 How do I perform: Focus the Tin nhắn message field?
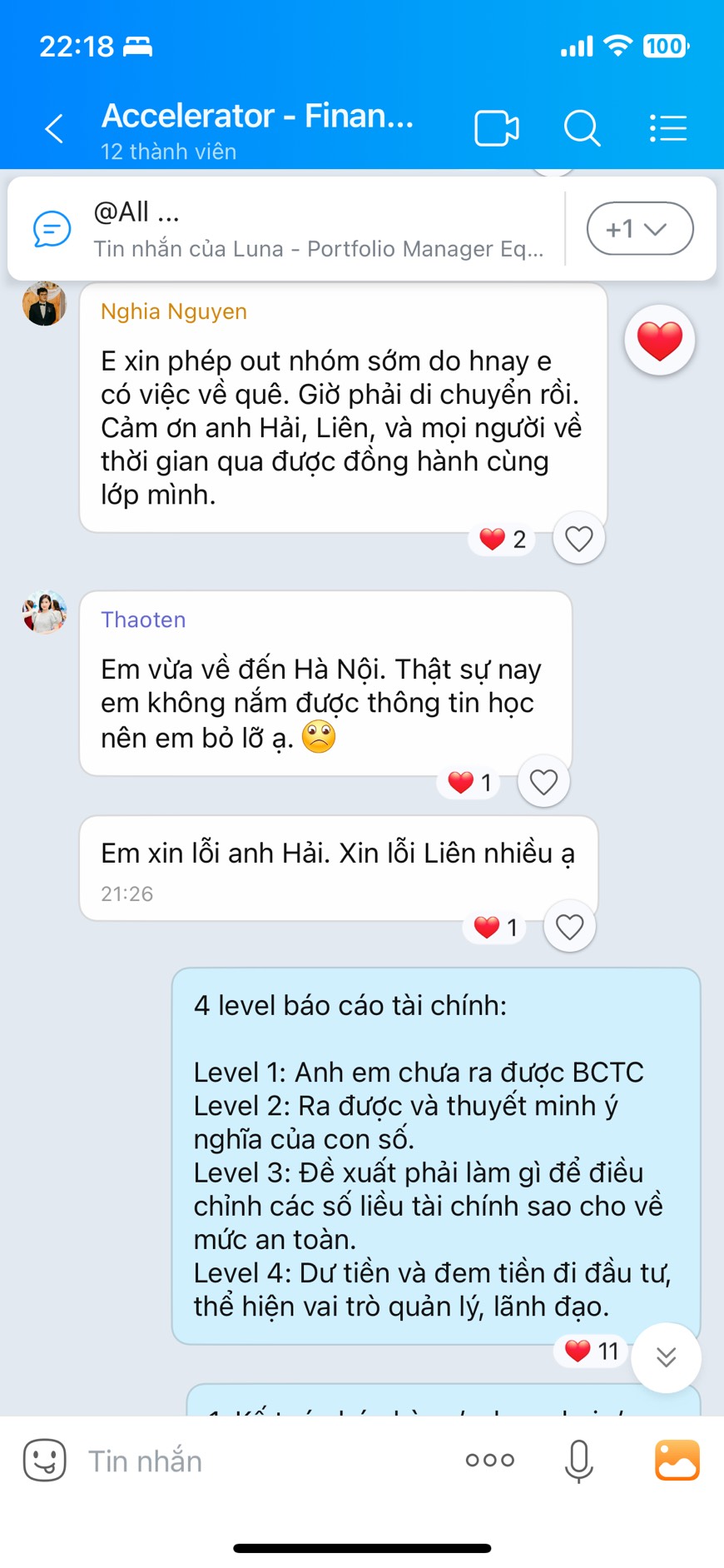pyautogui.click(x=266, y=1461)
